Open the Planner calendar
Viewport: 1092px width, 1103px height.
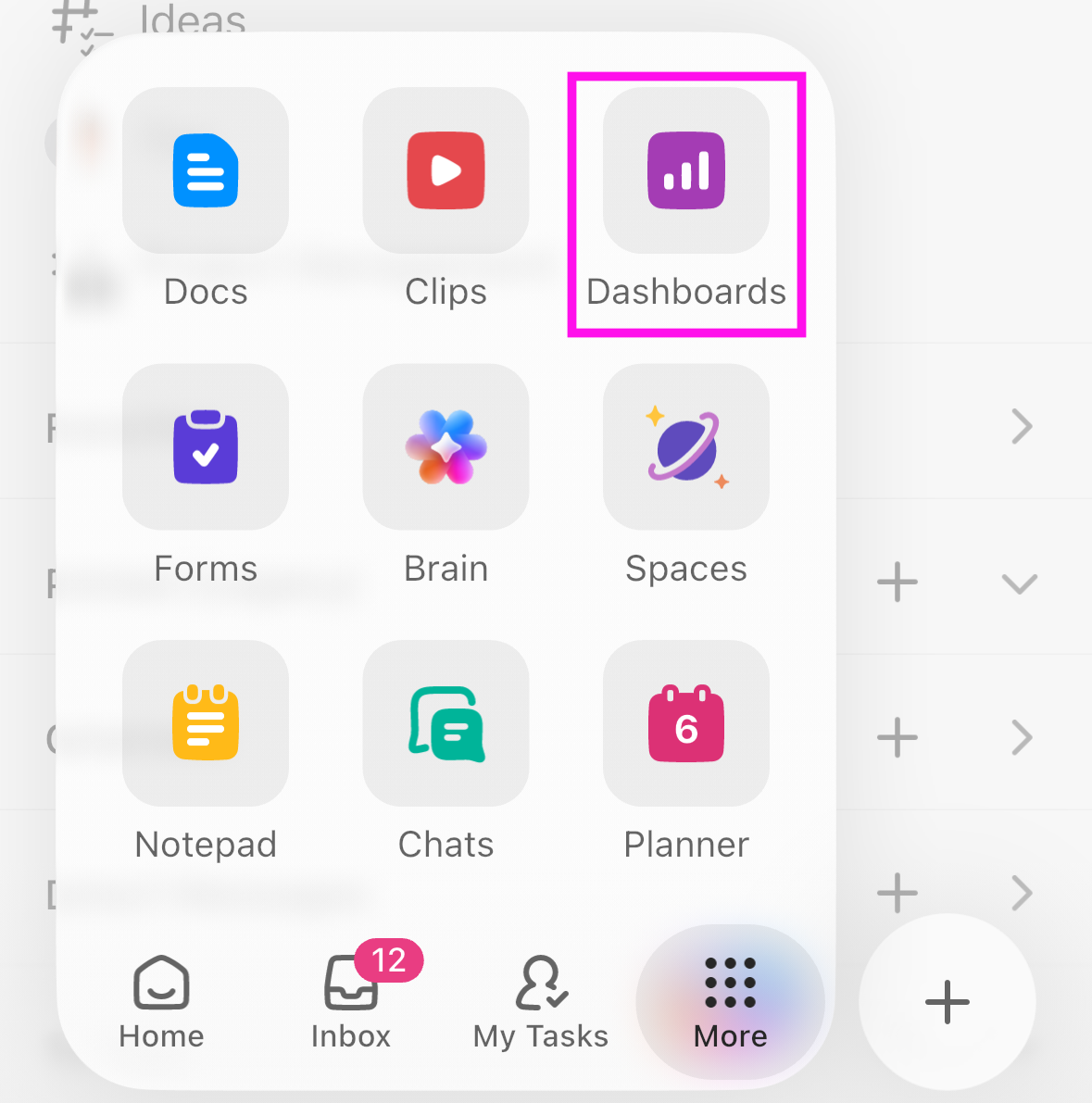click(685, 723)
